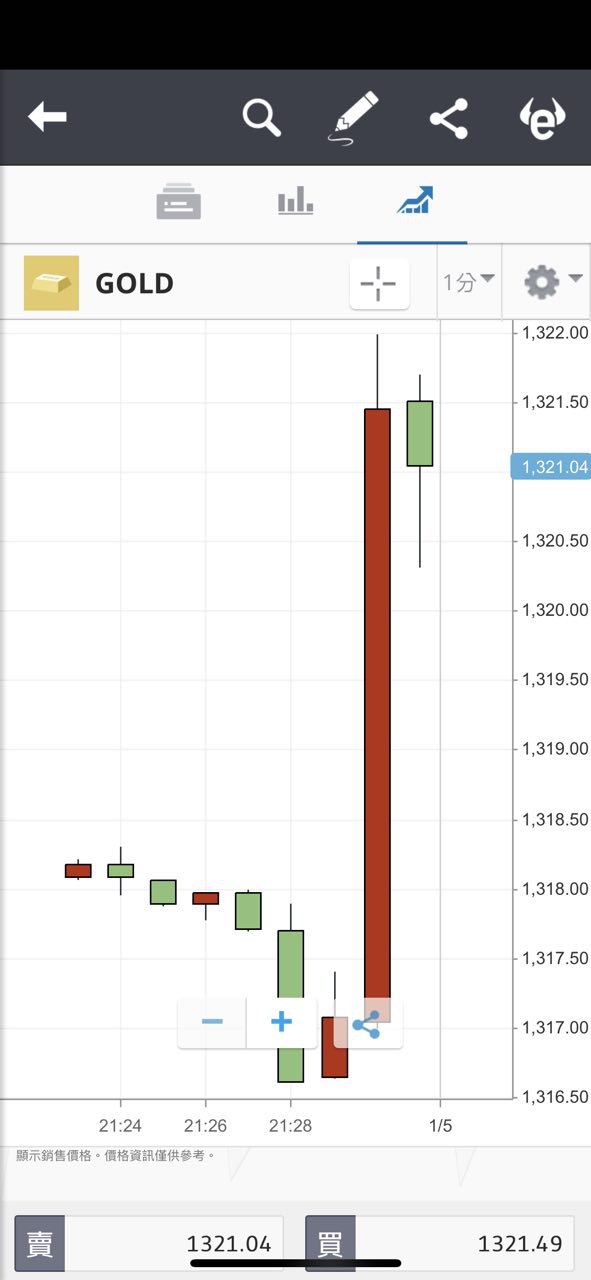Zoom out the chart with minus
This screenshot has width=591, height=1280.
pyautogui.click(x=212, y=1022)
